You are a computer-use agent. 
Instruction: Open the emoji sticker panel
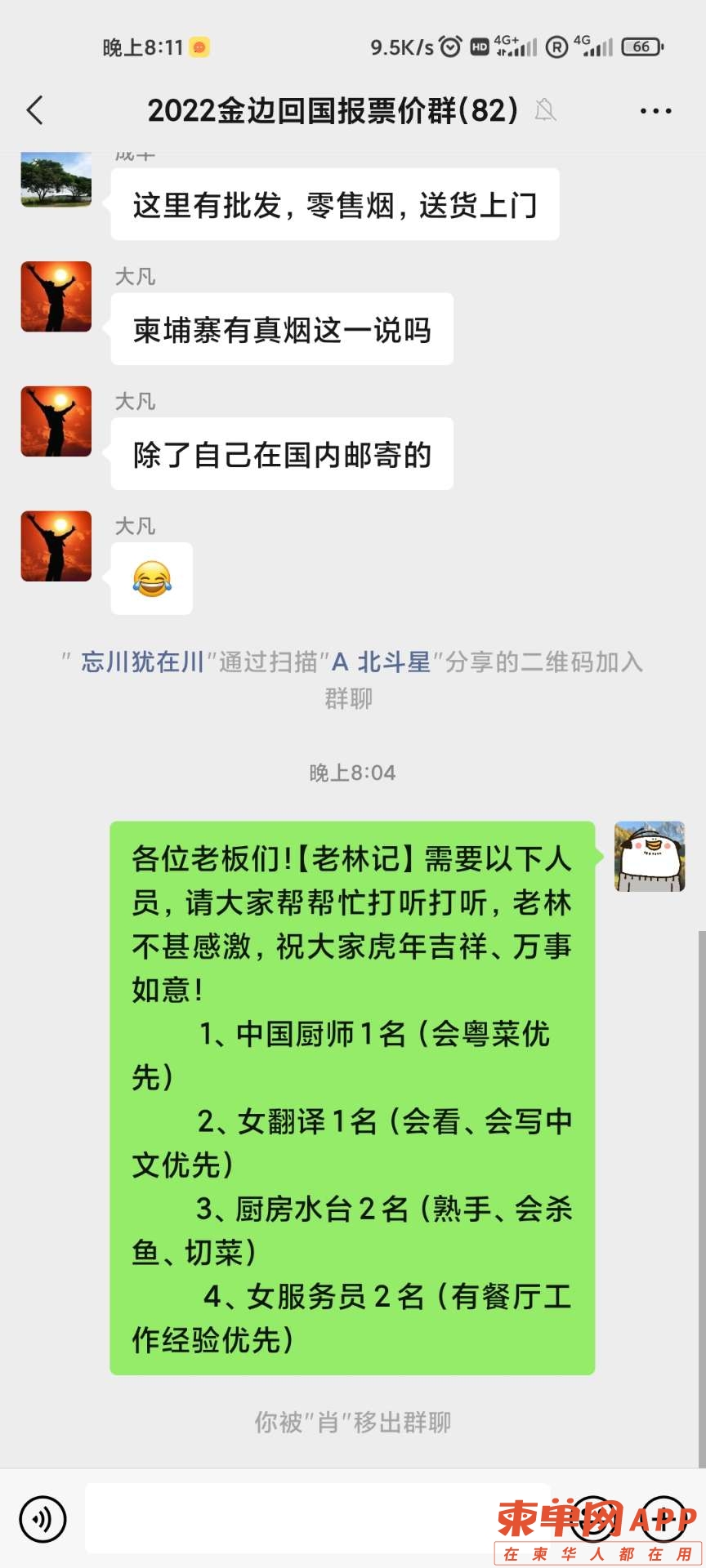tap(593, 1519)
